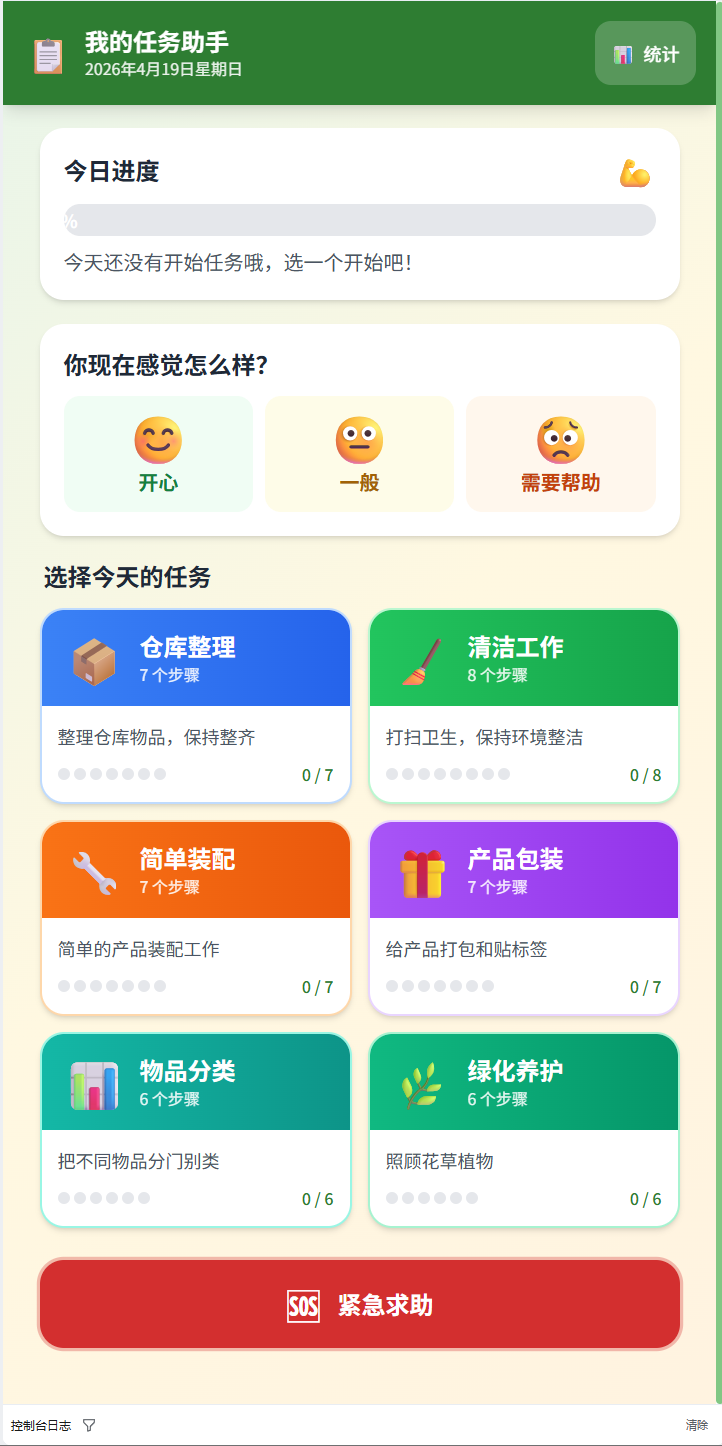Open the console log filter icon
The height and width of the screenshot is (1446, 722).
point(89,1425)
